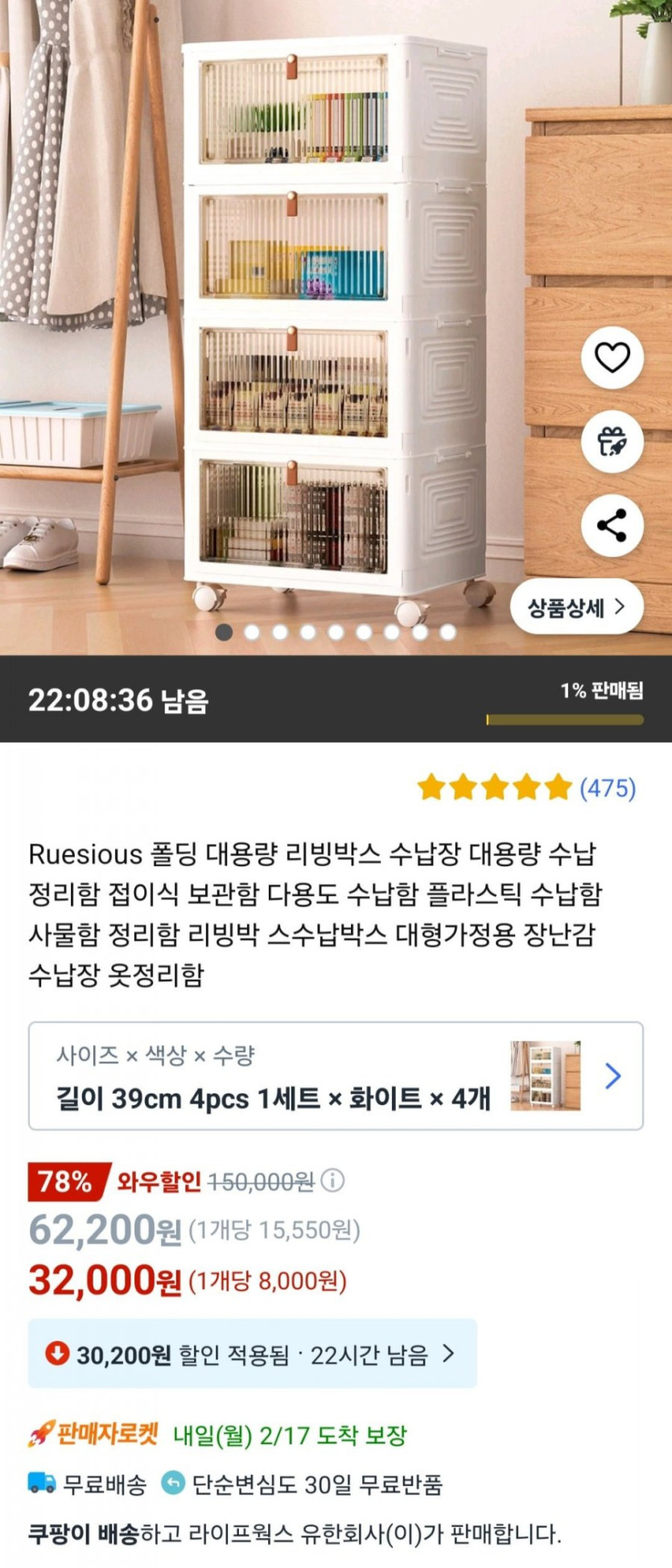This screenshot has width=672, height=1568.
Task: Open the gift icon button
Action: pos(612,442)
